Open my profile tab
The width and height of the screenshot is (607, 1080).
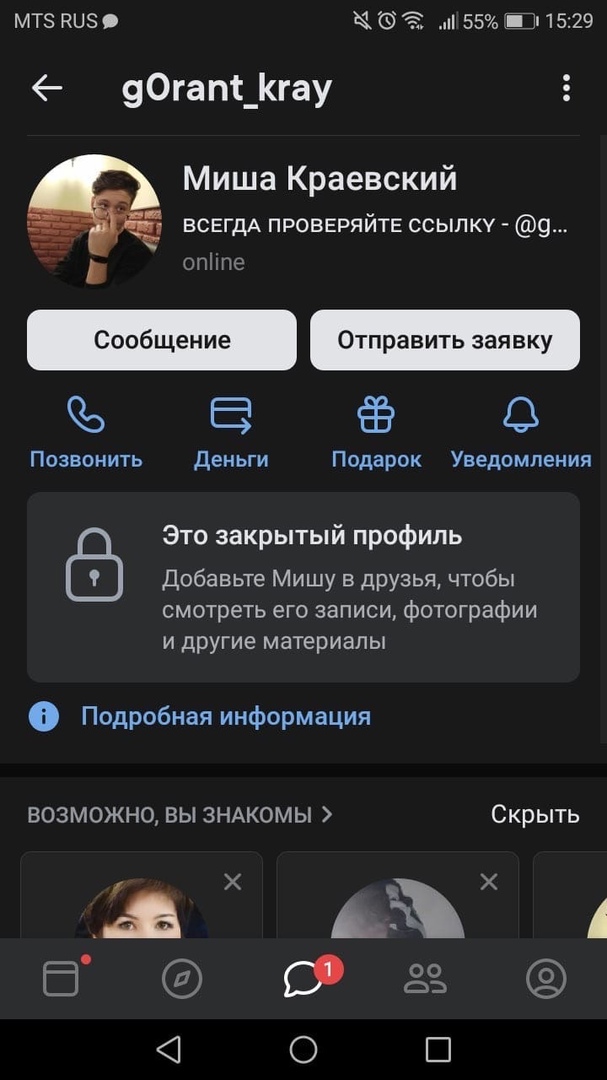(x=546, y=980)
